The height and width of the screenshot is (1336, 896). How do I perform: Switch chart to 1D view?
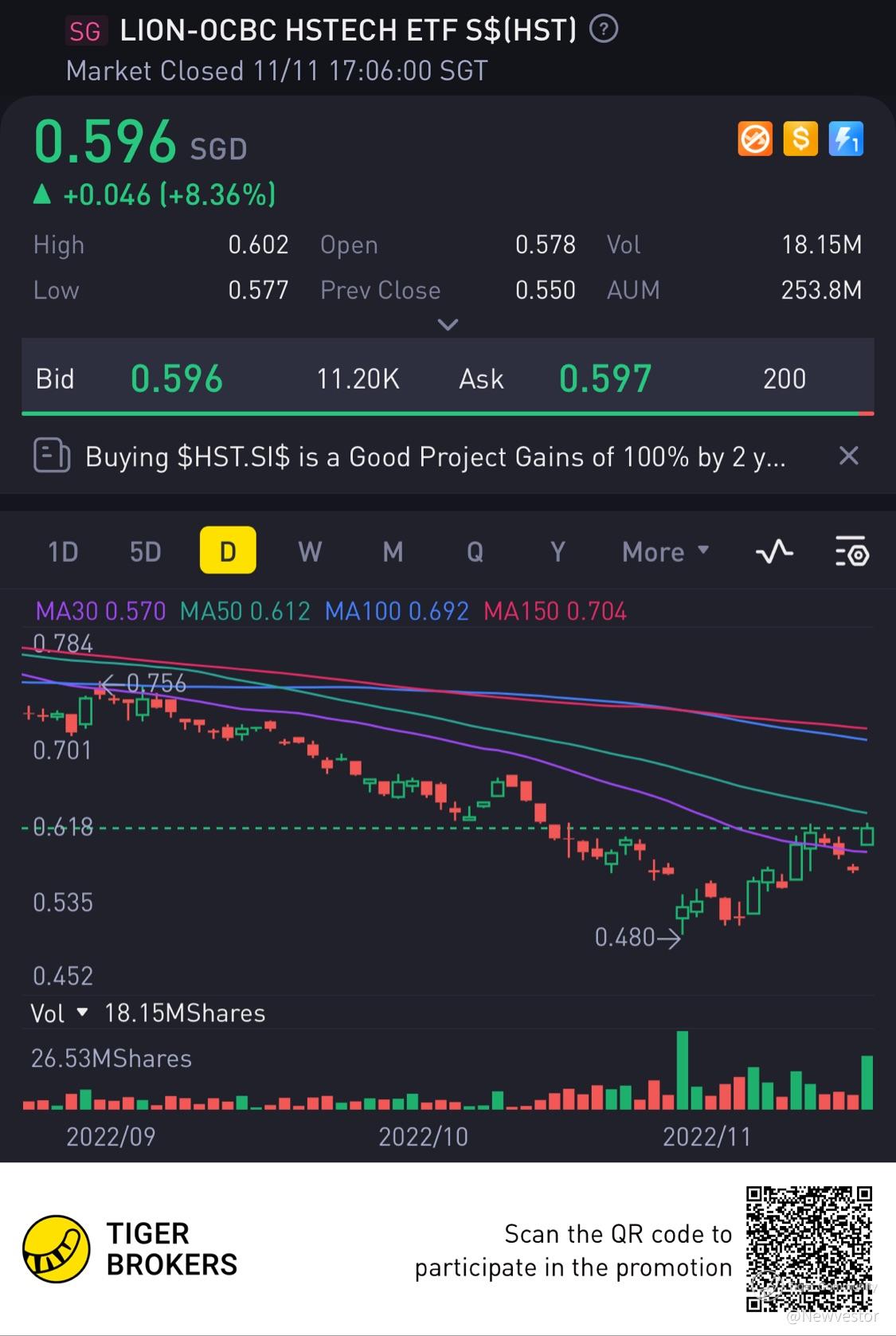pos(63,551)
